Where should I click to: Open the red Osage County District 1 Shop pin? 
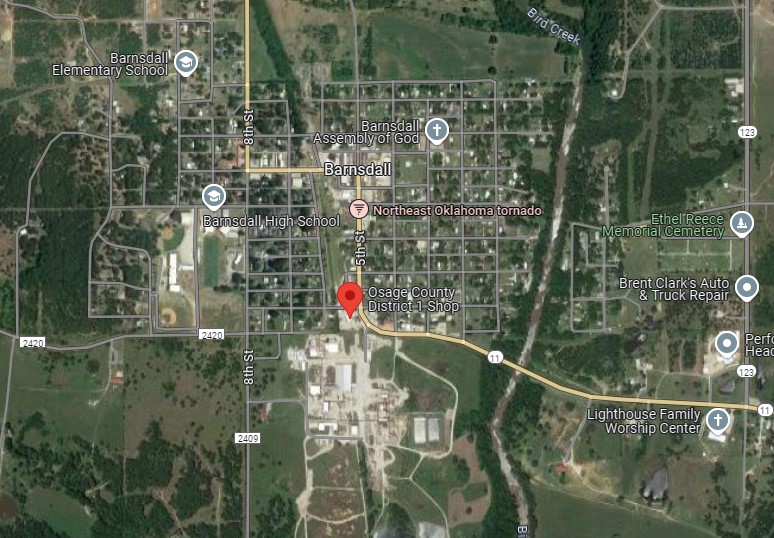pos(349,298)
